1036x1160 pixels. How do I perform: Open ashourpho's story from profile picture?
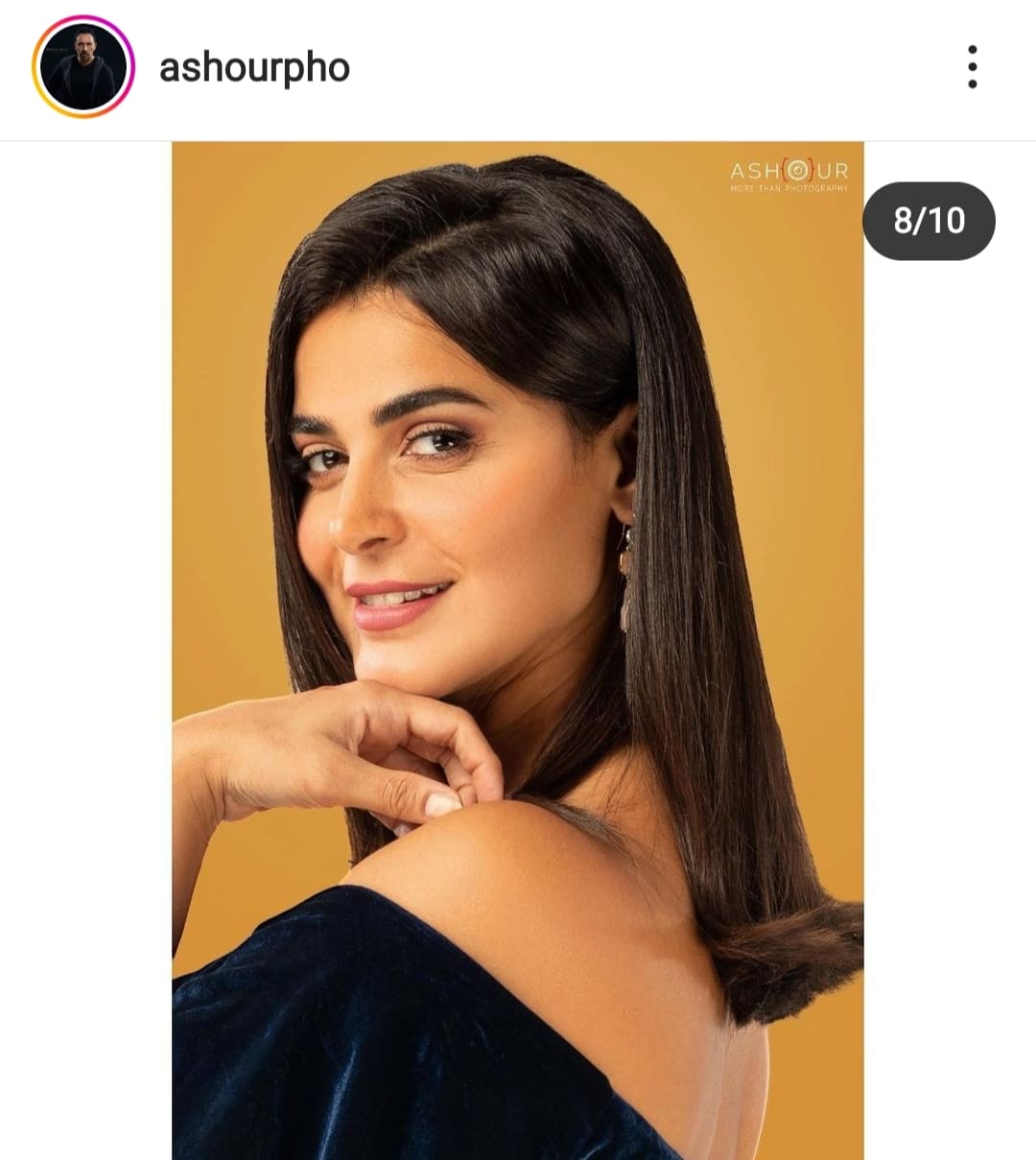(x=83, y=67)
